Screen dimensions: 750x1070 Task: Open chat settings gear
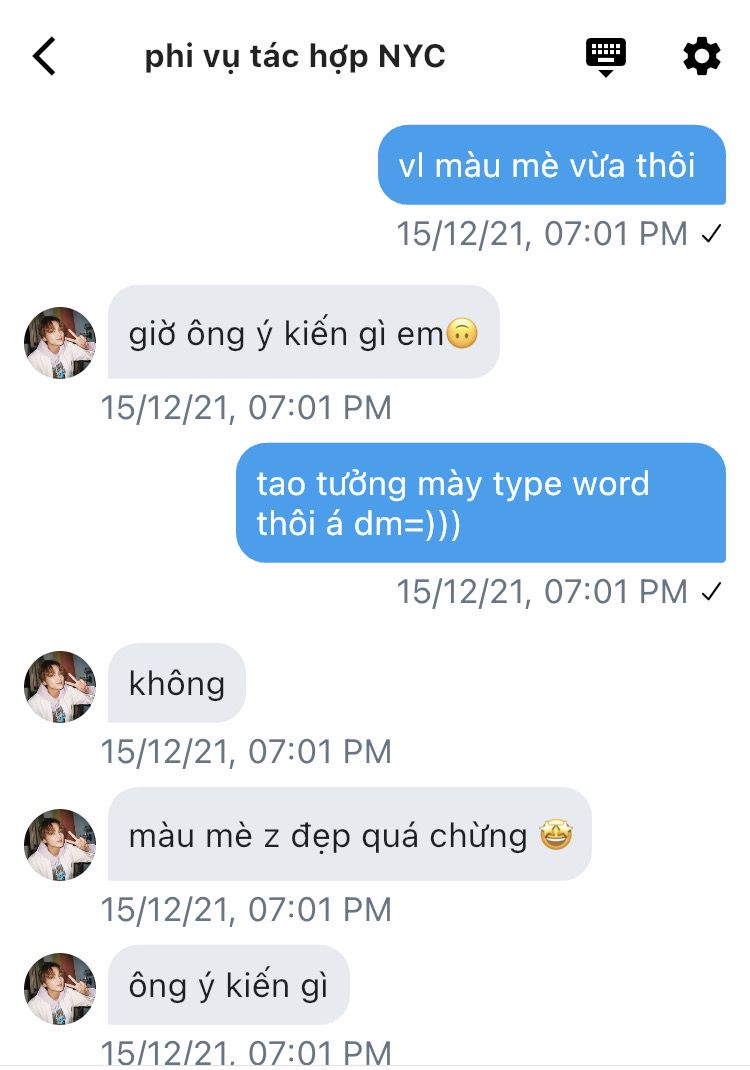(702, 56)
